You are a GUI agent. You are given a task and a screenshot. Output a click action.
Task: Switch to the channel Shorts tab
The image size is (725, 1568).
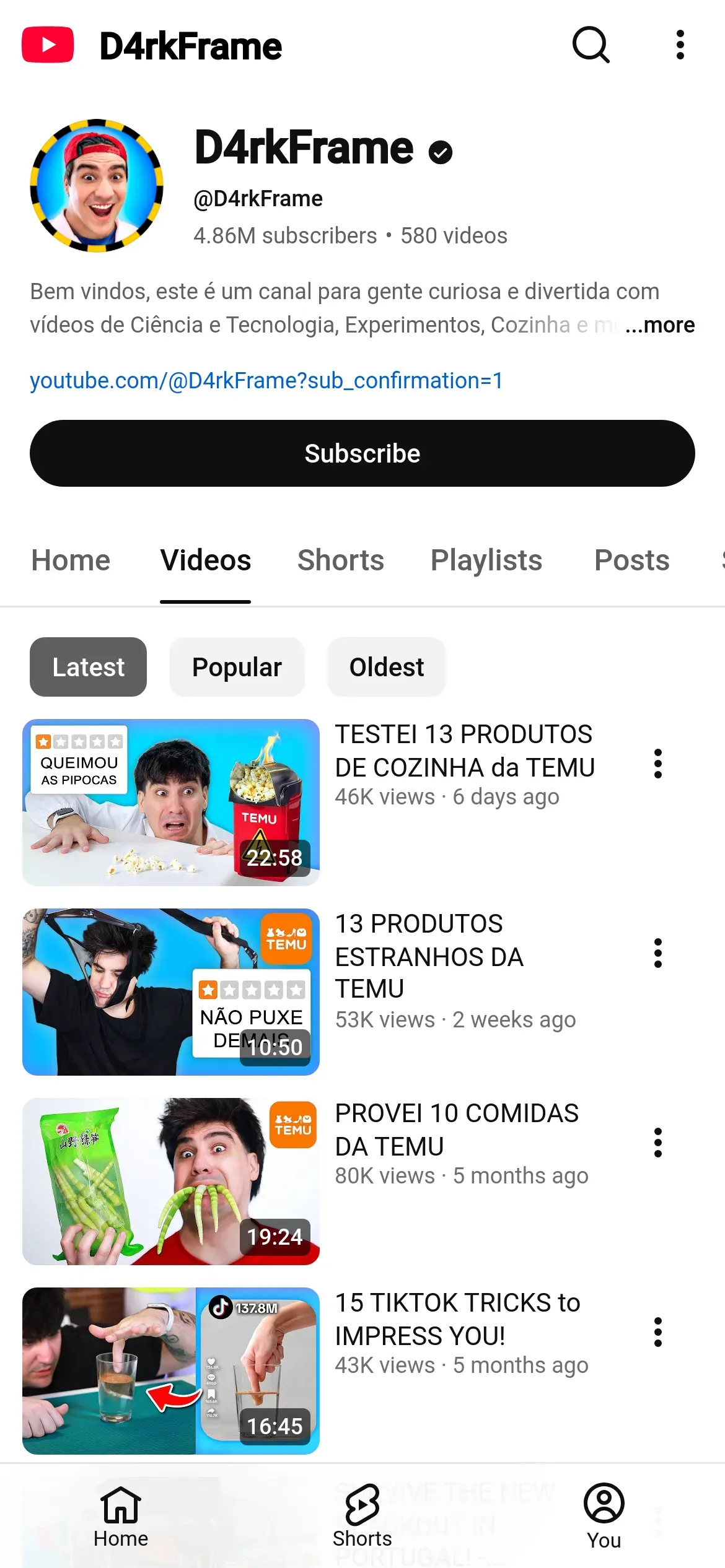tap(340, 560)
